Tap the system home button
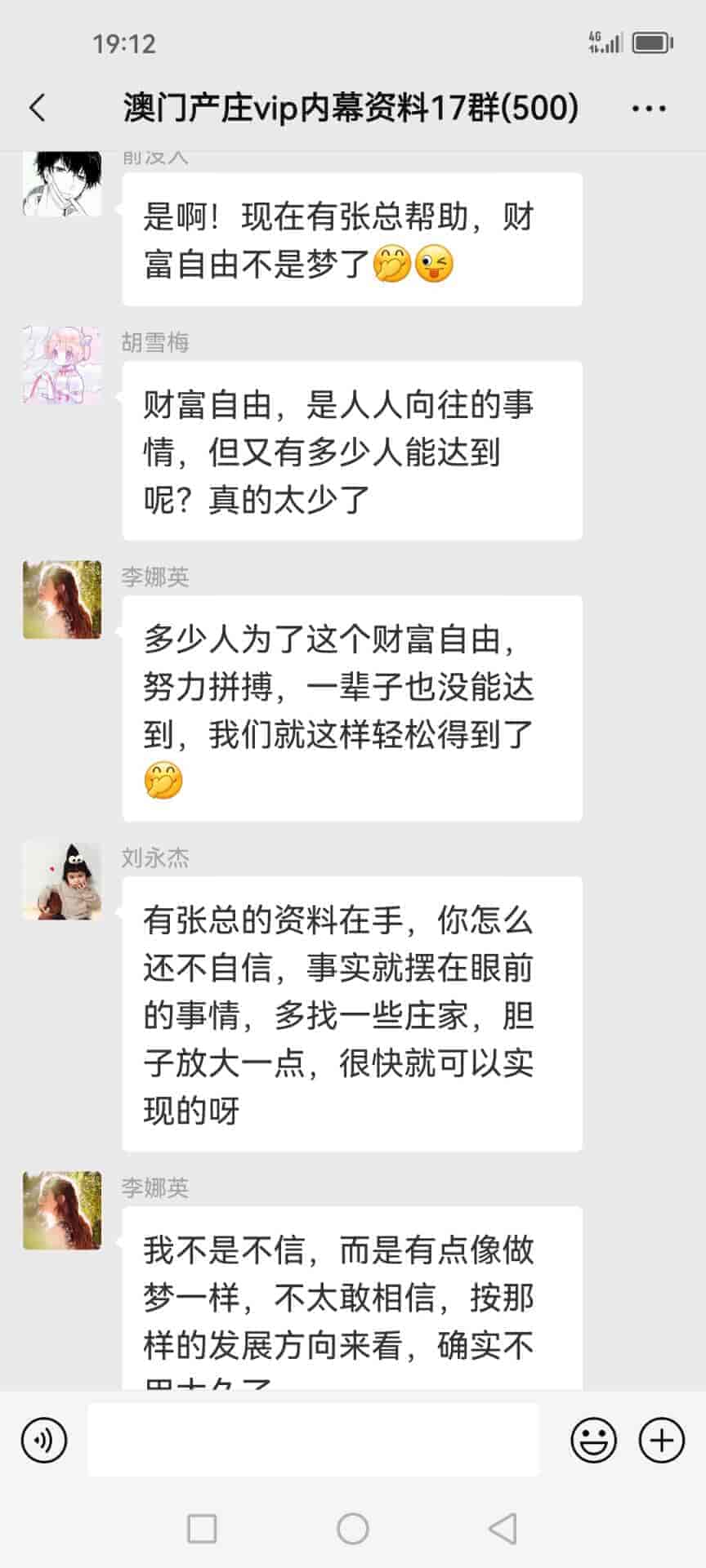 click(x=353, y=1529)
